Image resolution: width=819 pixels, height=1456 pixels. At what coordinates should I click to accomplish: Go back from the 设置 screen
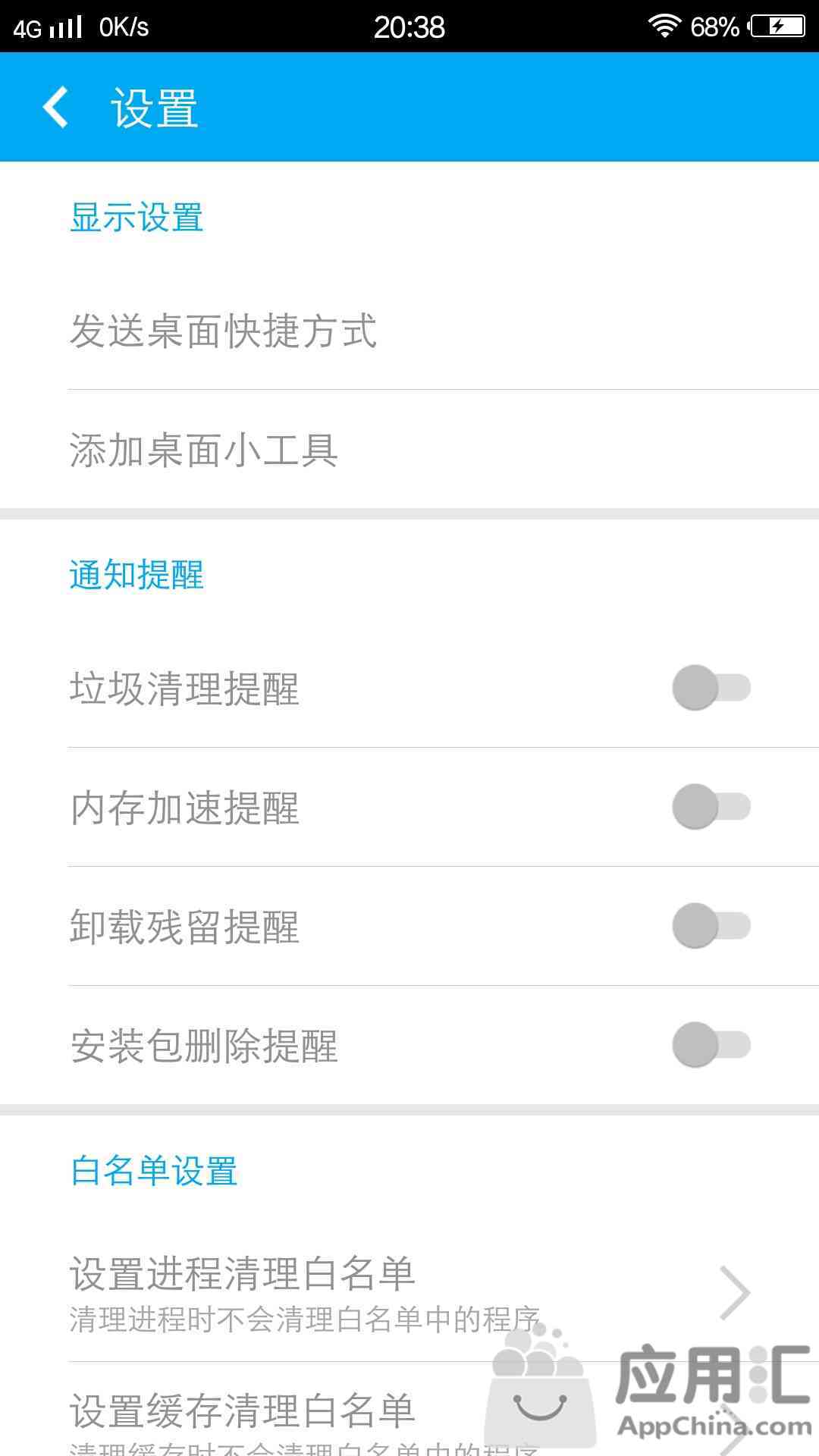pyautogui.click(x=55, y=107)
